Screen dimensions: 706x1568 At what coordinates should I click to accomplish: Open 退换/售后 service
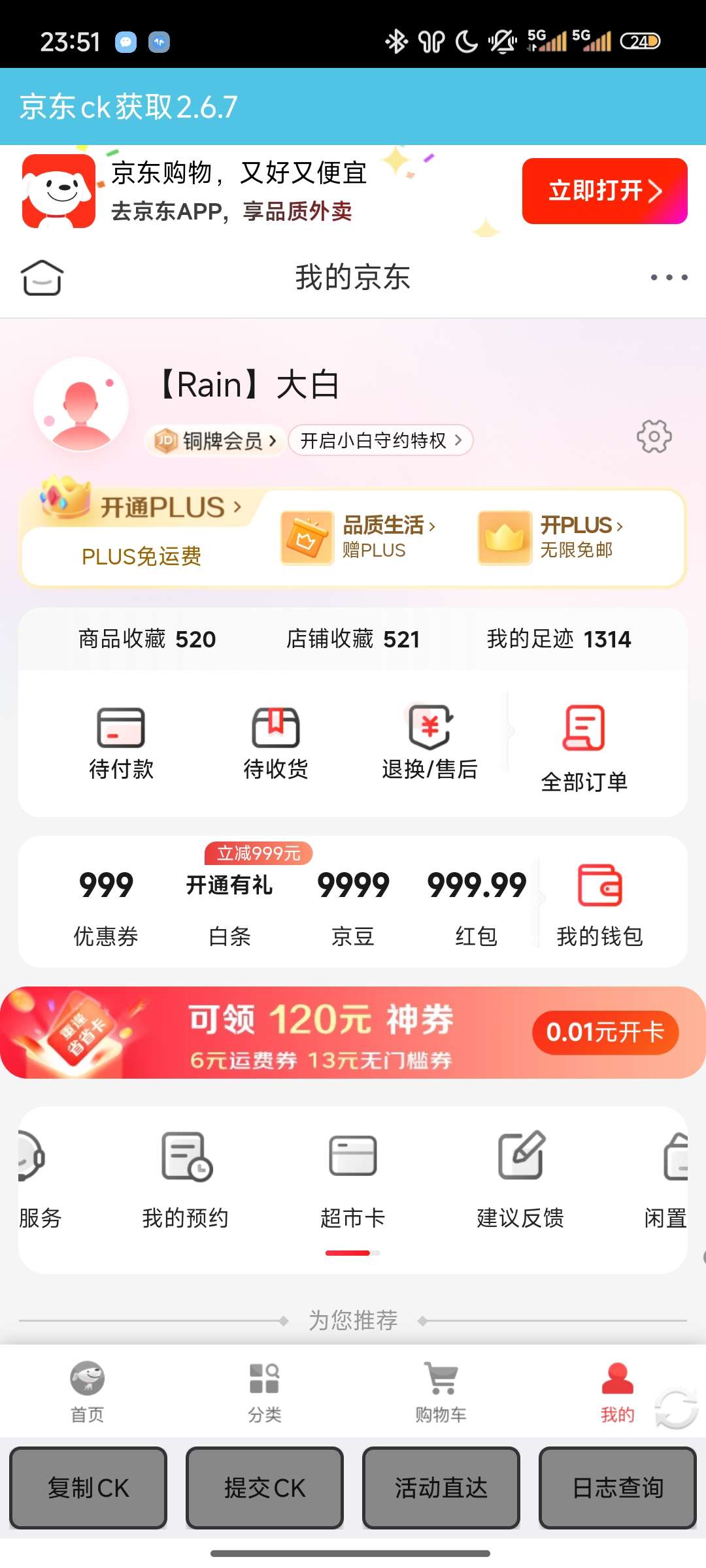pos(429,743)
